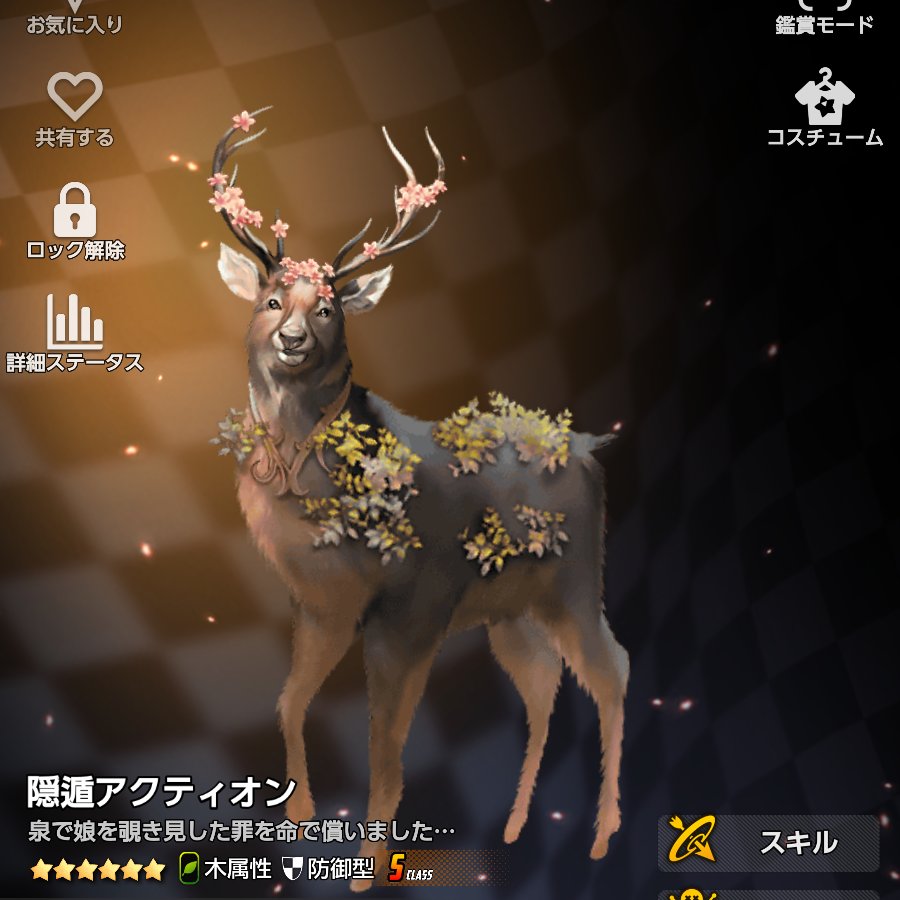Open the コスチューム costume menu
The width and height of the screenshot is (900, 900).
824,108
